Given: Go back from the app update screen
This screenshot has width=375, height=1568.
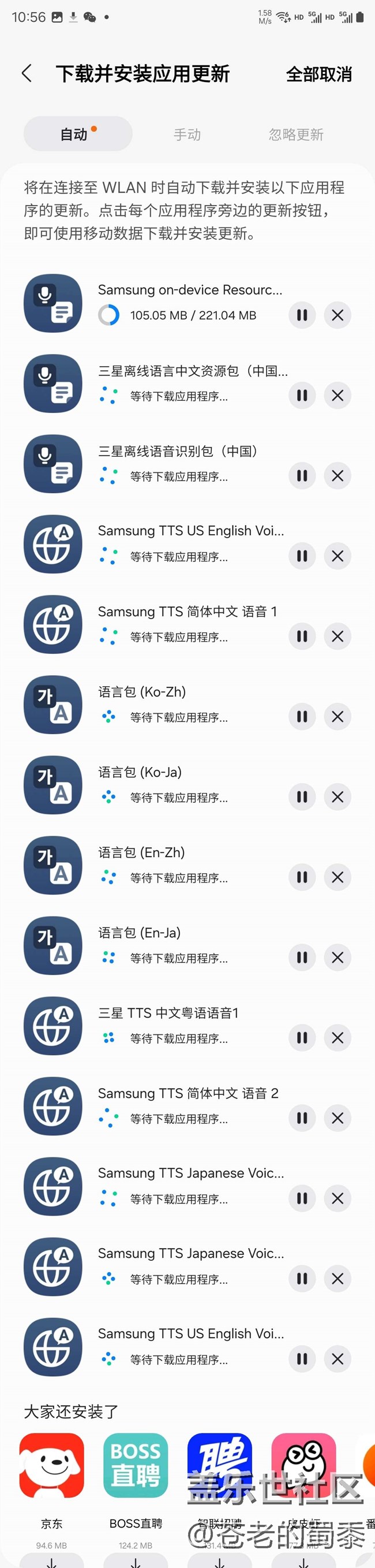Looking at the screenshot, I should pos(27,74).
